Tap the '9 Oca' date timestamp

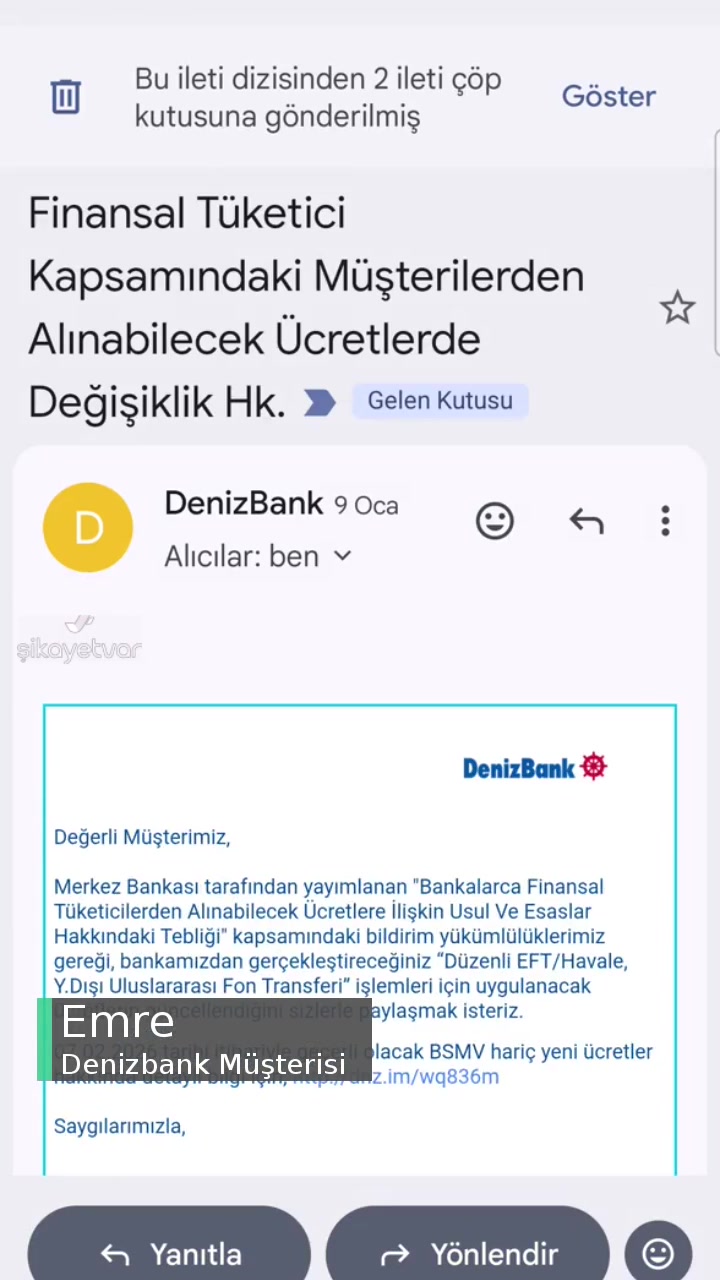tap(365, 506)
